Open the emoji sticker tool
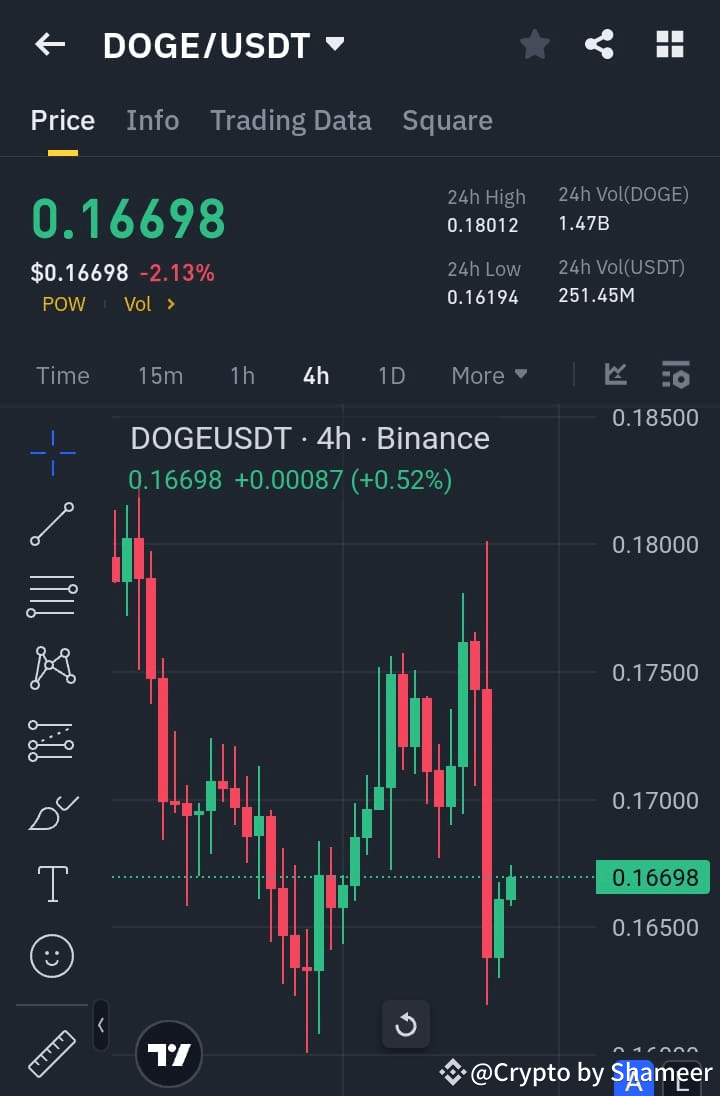The image size is (720, 1096). [x=51, y=955]
